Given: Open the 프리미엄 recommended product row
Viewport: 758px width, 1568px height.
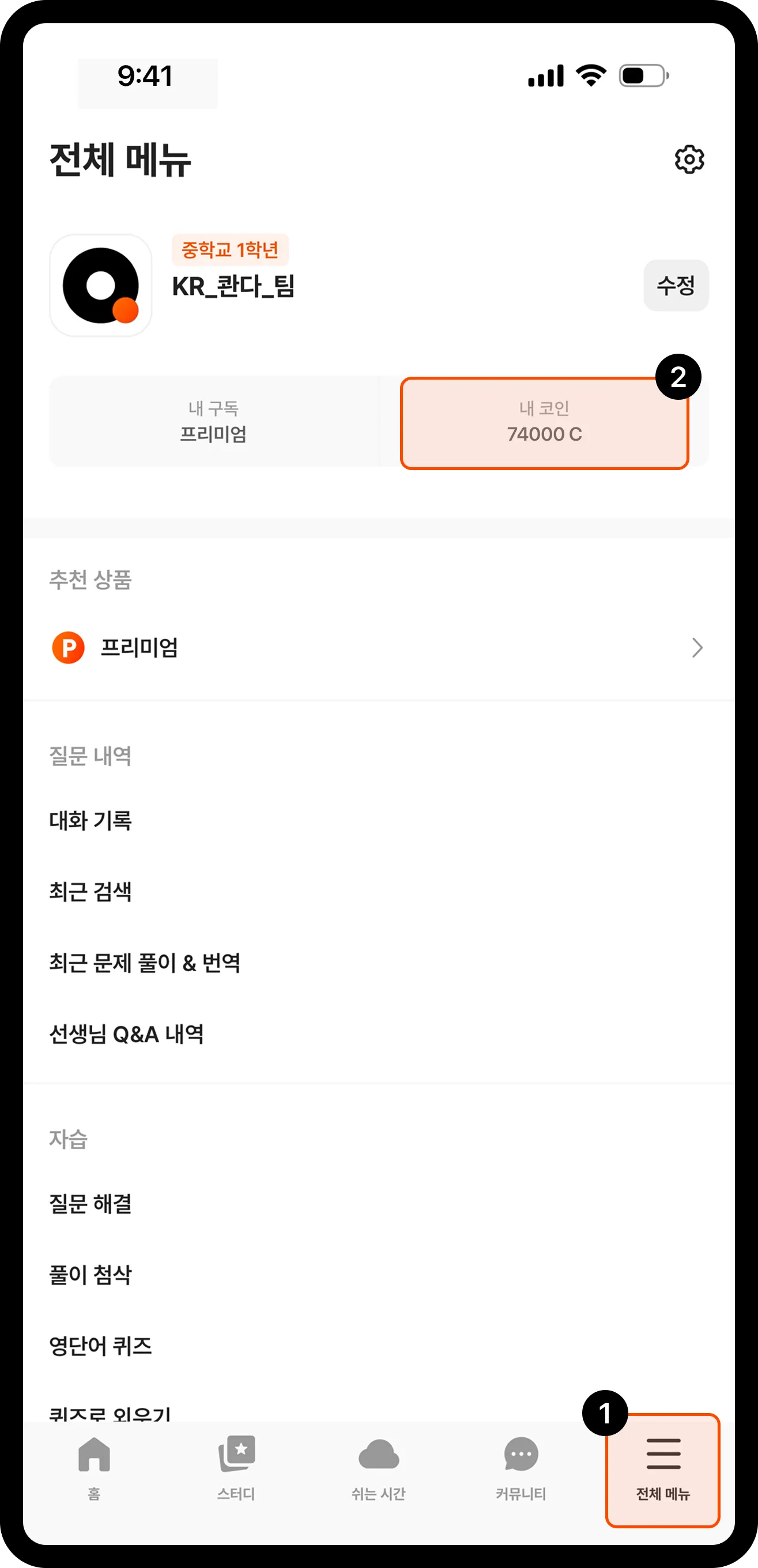Looking at the screenshot, I should pyautogui.click(x=378, y=647).
